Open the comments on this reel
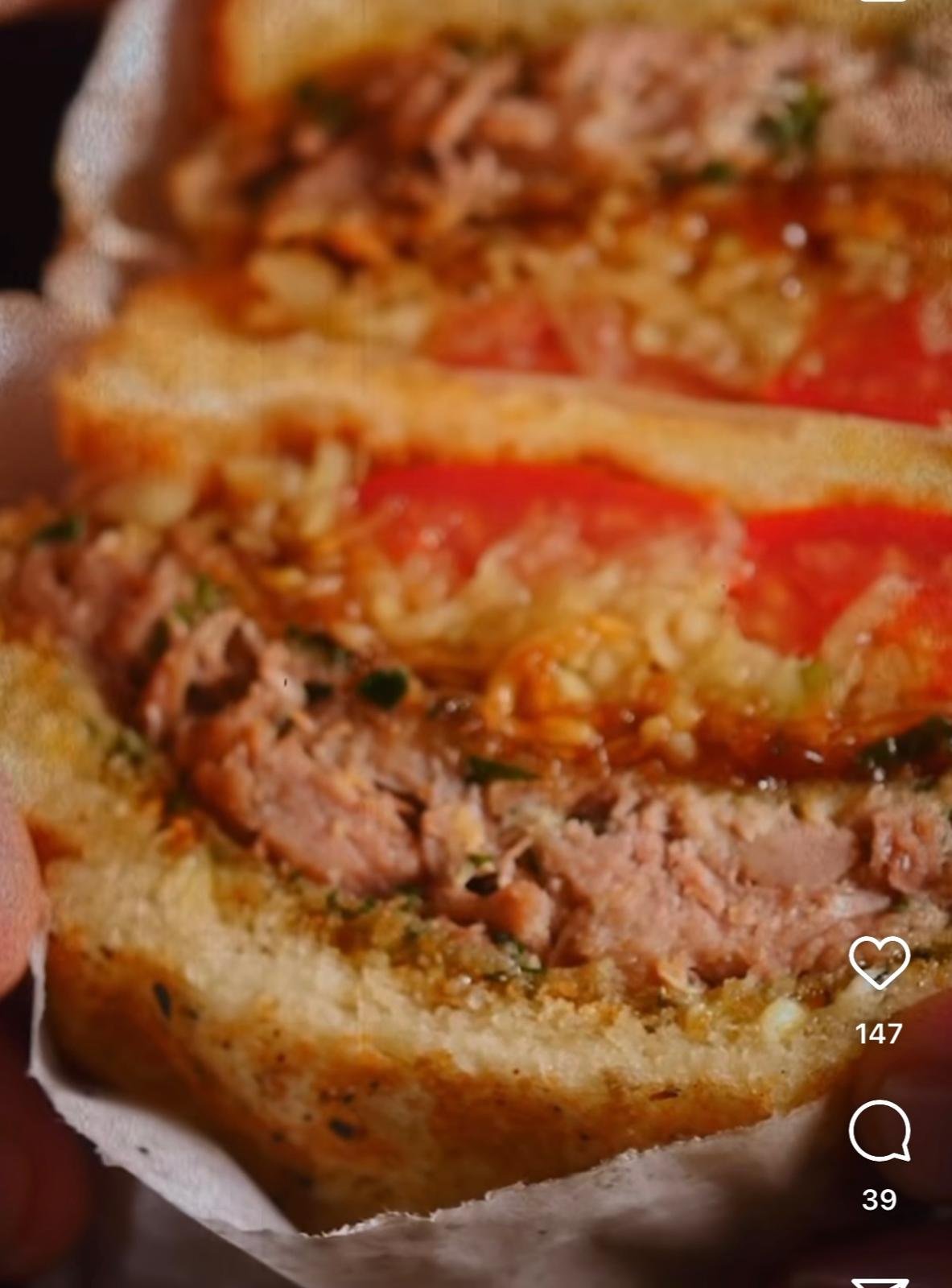Screen dimensions: 952x1288 pos(879,1130)
